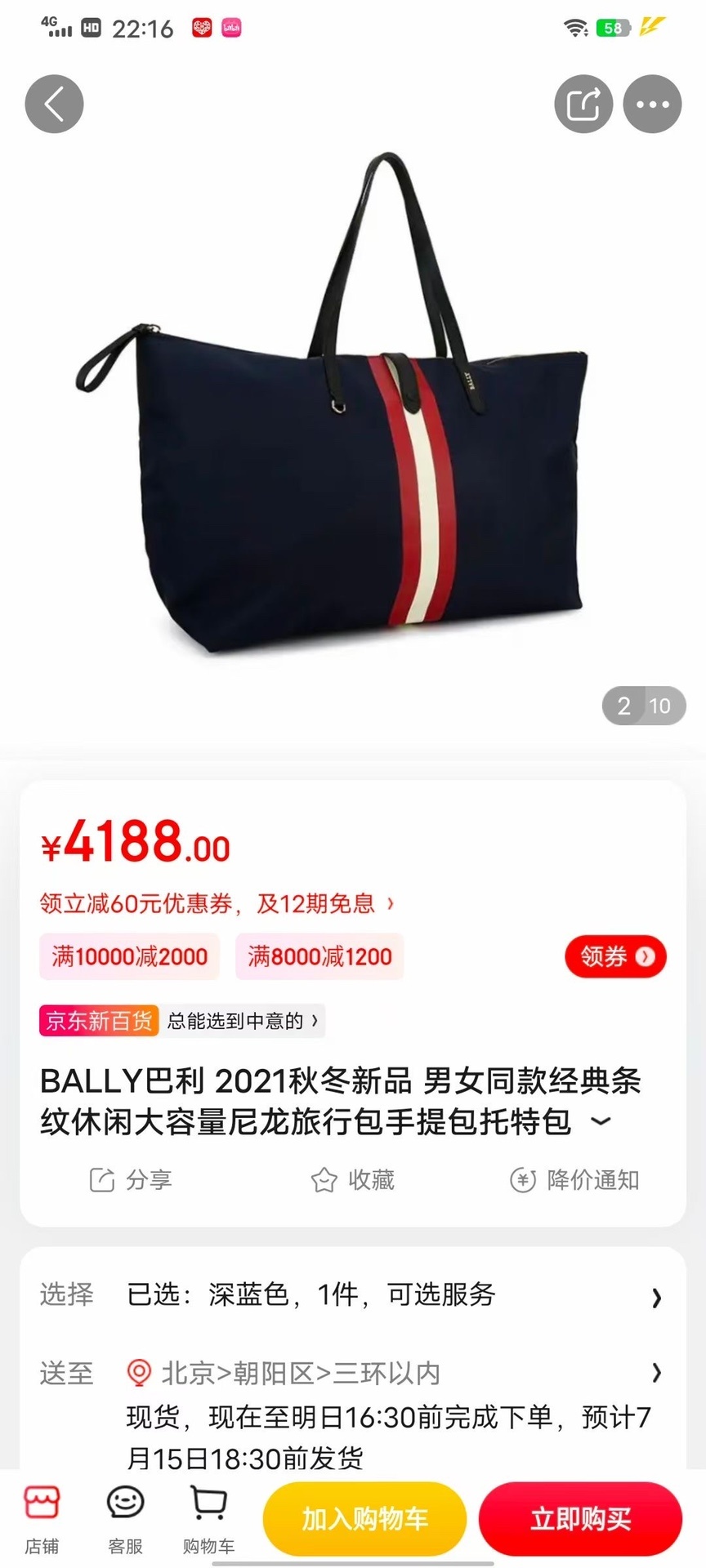The height and width of the screenshot is (1568, 706).
Task: Expand the full product title
Action: click(x=601, y=1121)
